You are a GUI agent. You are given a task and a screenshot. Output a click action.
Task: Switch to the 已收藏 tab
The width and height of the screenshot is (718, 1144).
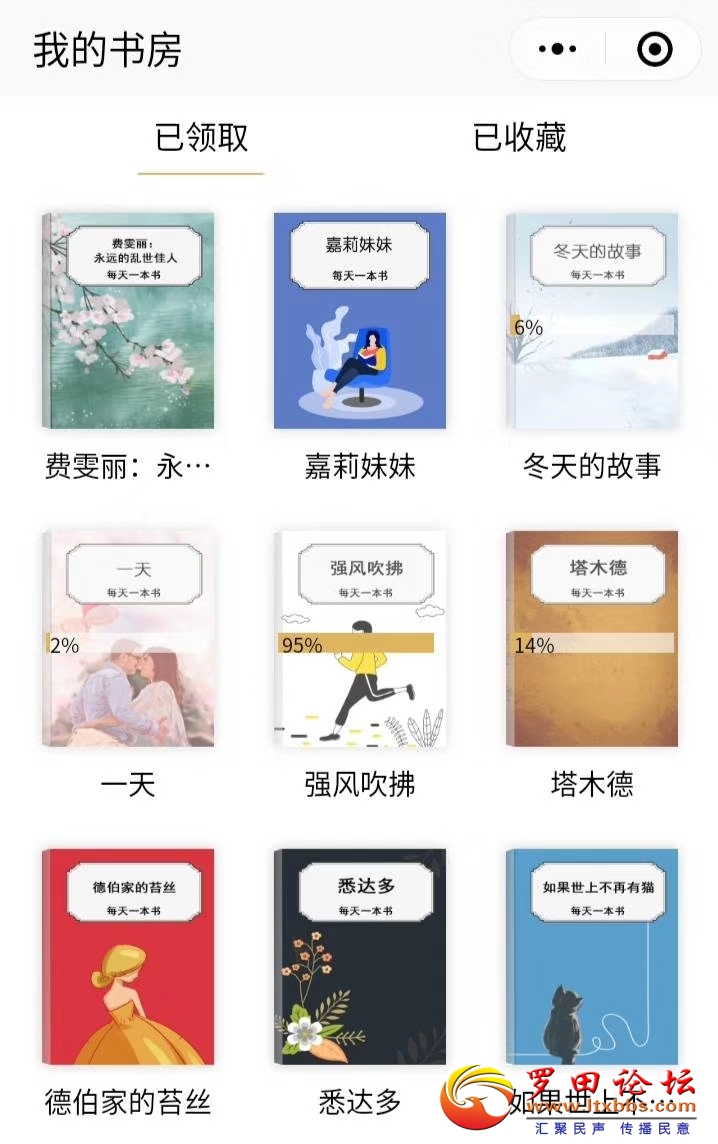click(519, 138)
